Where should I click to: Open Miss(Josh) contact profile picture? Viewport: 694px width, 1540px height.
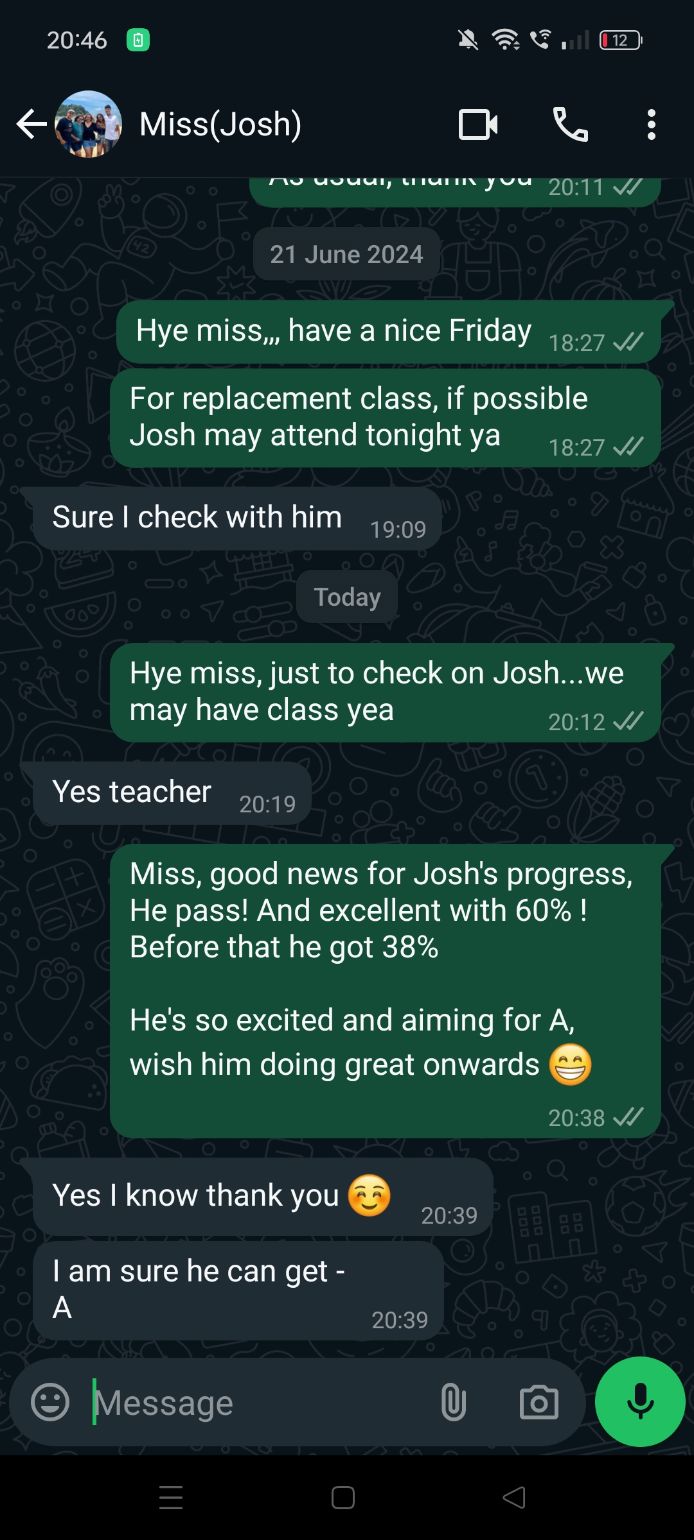[88, 125]
